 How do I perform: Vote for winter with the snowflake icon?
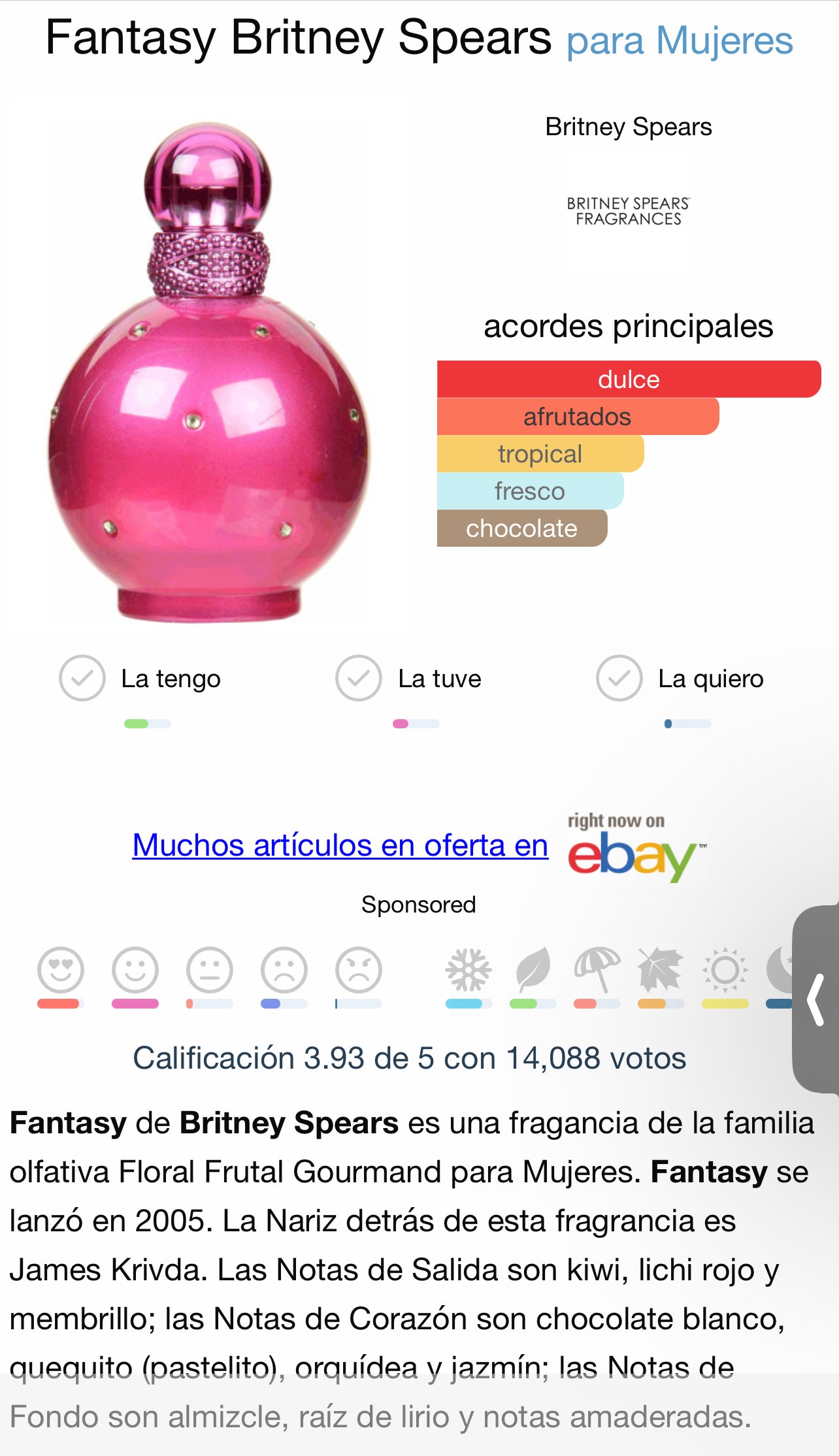pos(468,970)
